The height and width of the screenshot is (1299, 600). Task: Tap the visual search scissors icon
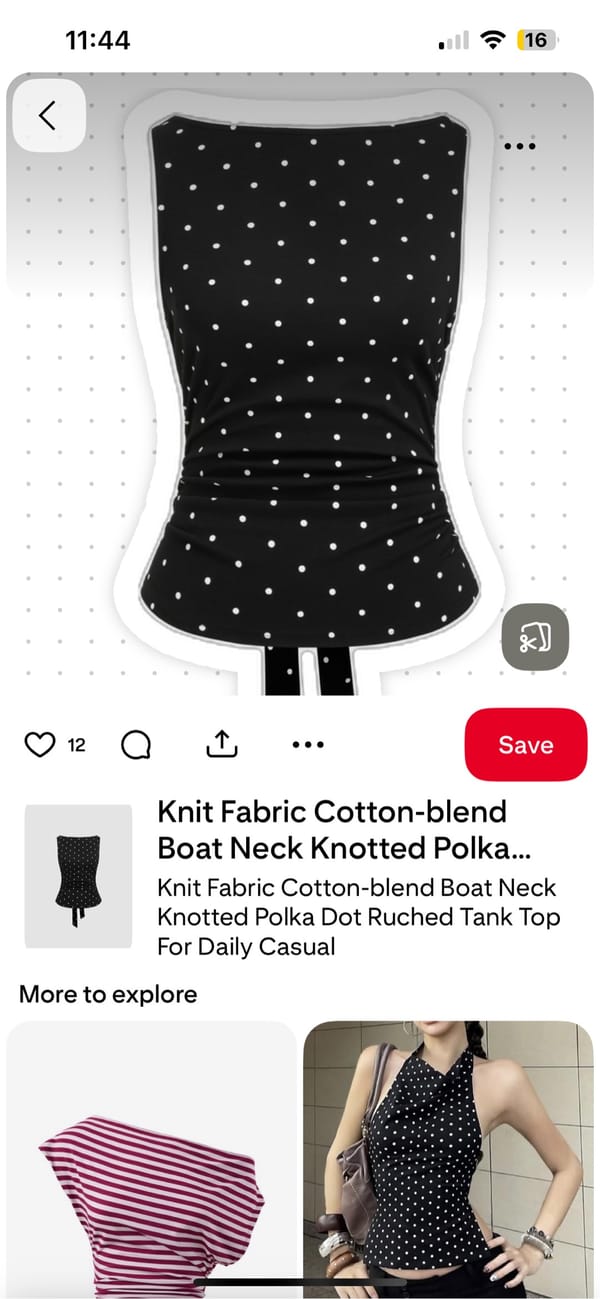(535, 637)
